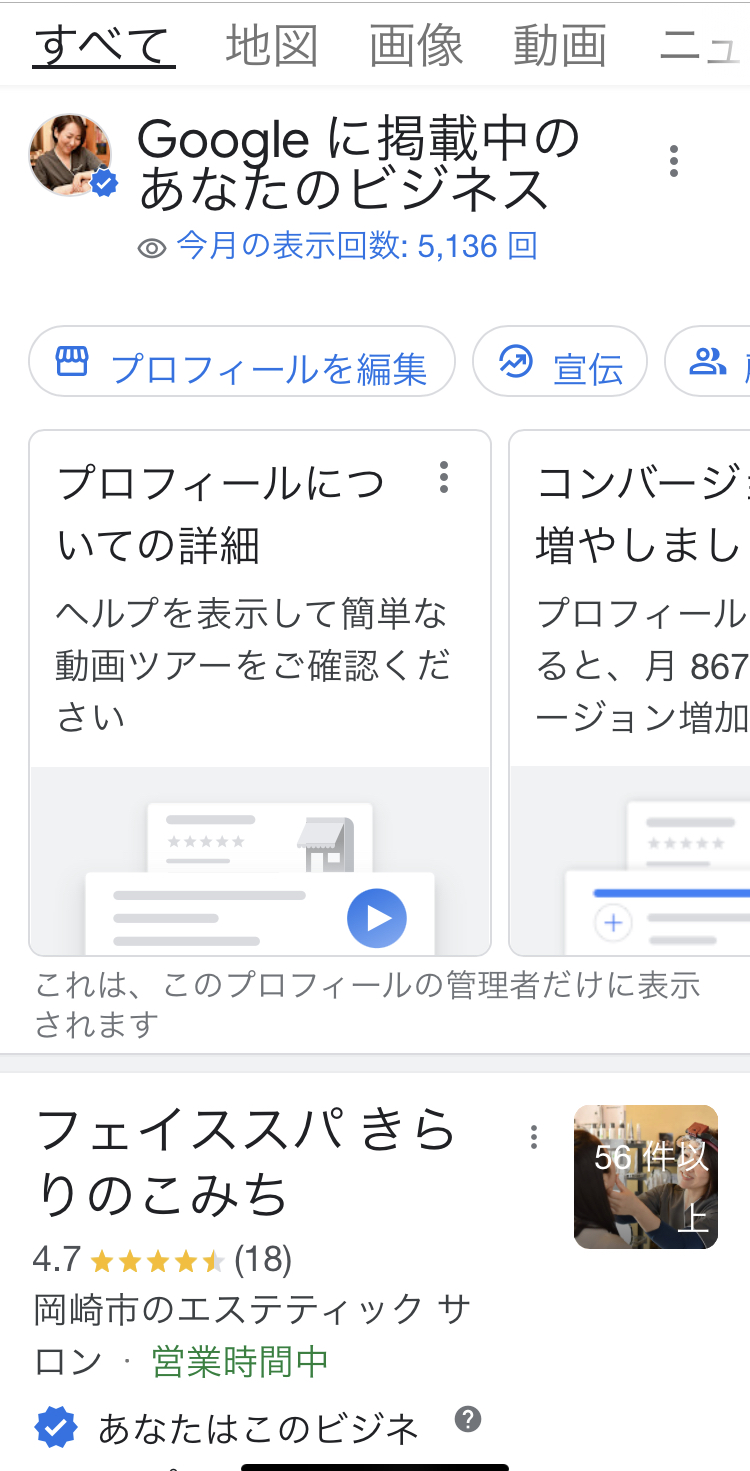
Task: Switch to the 画像 tab
Action: 416,46
